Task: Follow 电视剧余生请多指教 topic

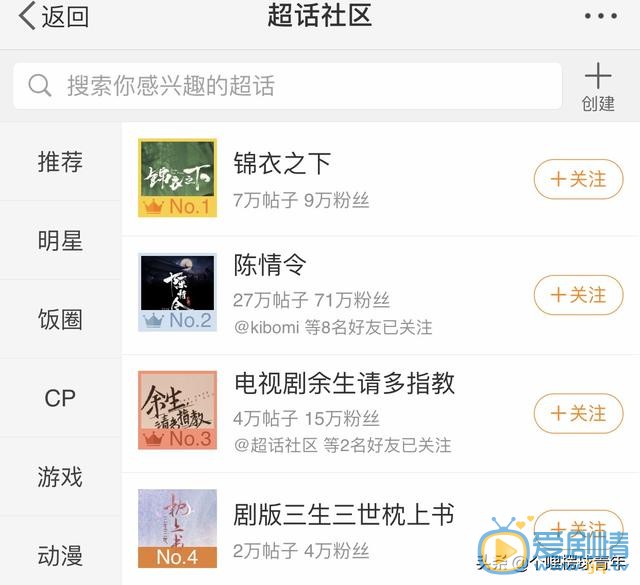Action: click(579, 413)
